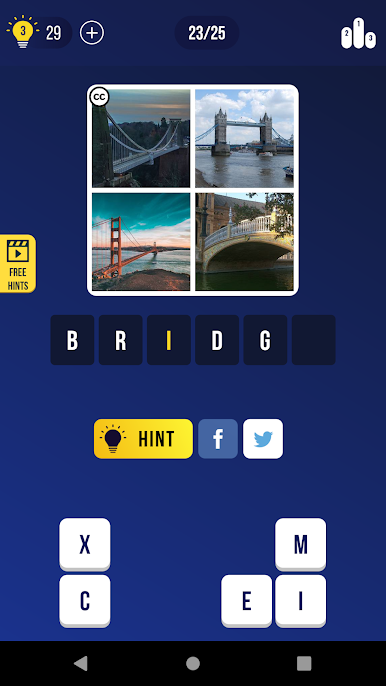Pick the letter tile E
This screenshot has height=686, width=386.
click(x=246, y=601)
